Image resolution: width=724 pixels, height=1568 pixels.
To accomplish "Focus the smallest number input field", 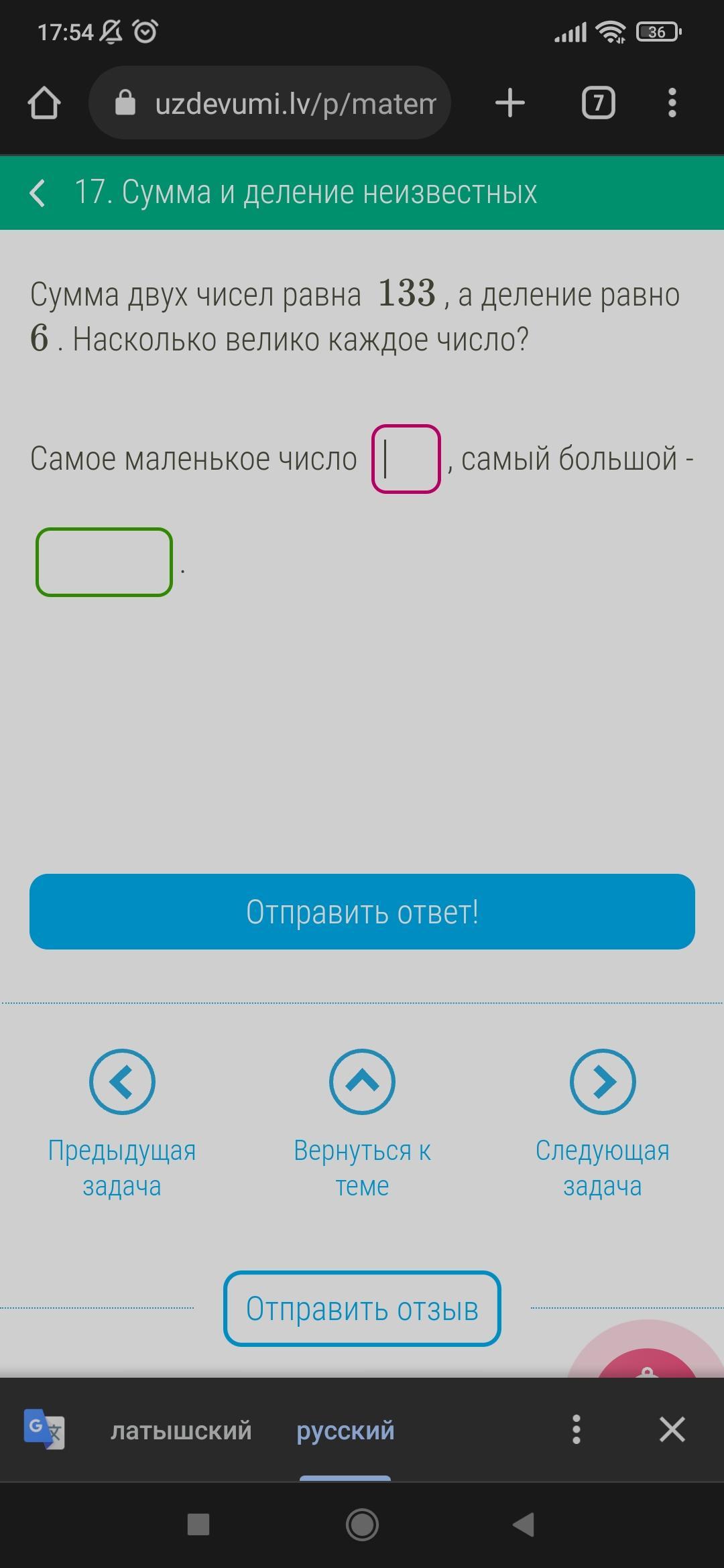I will [x=406, y=459].
